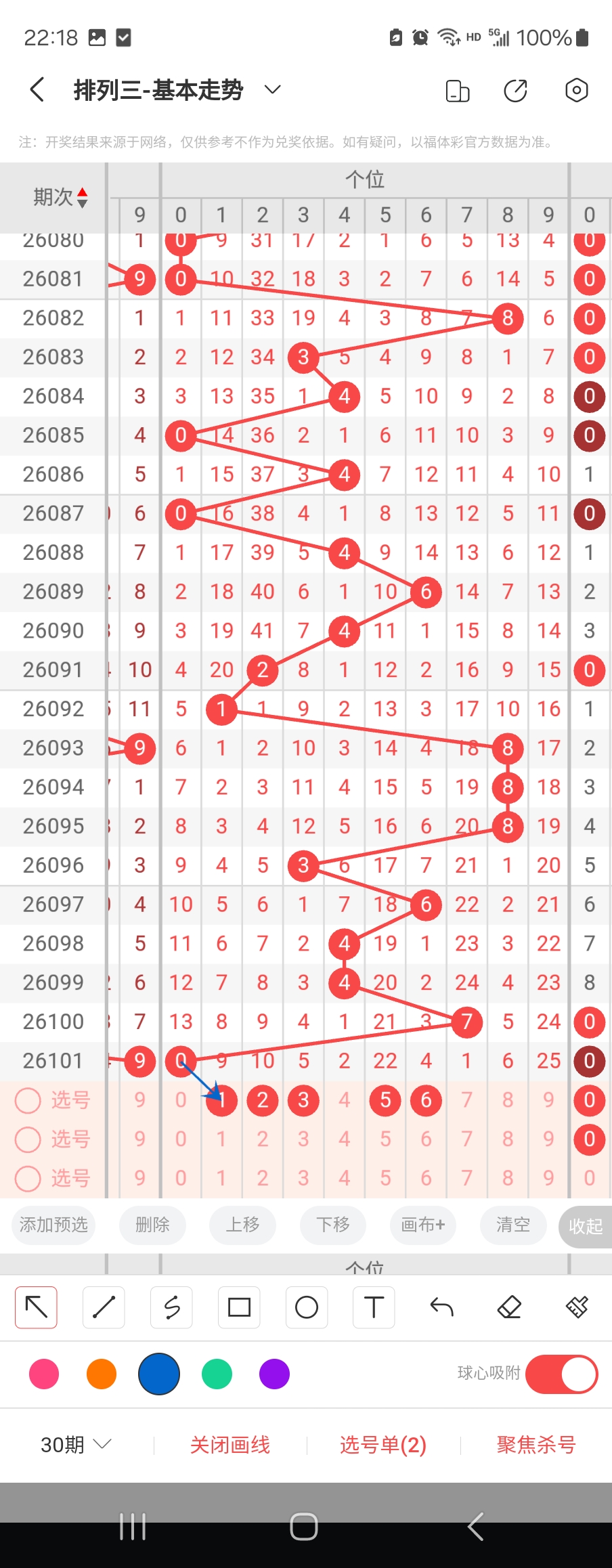Move selection up with 上移
Screen dimensions: 612x1568
tap(242, 1225)
